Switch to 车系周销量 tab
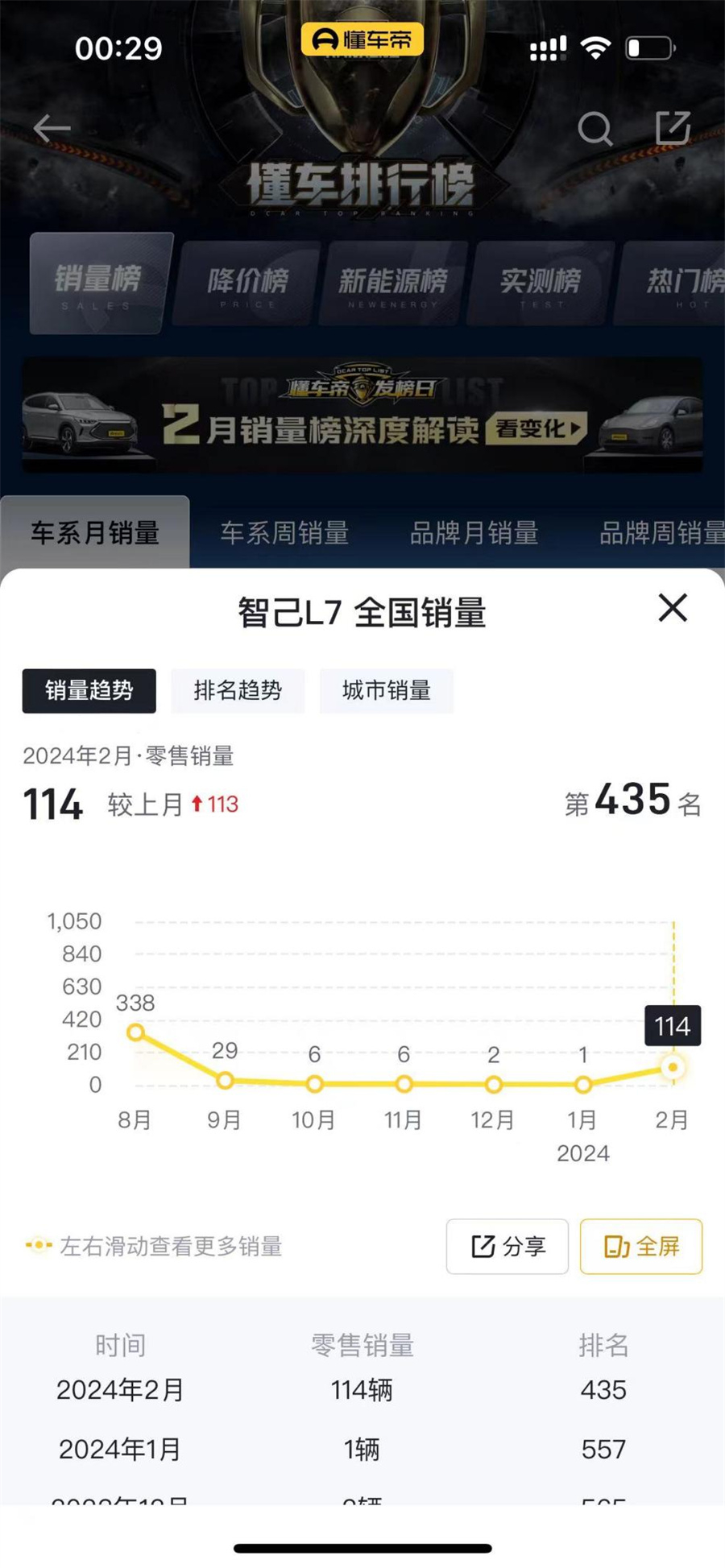This screenshot has width=725, height=1568. coord(284,532)
